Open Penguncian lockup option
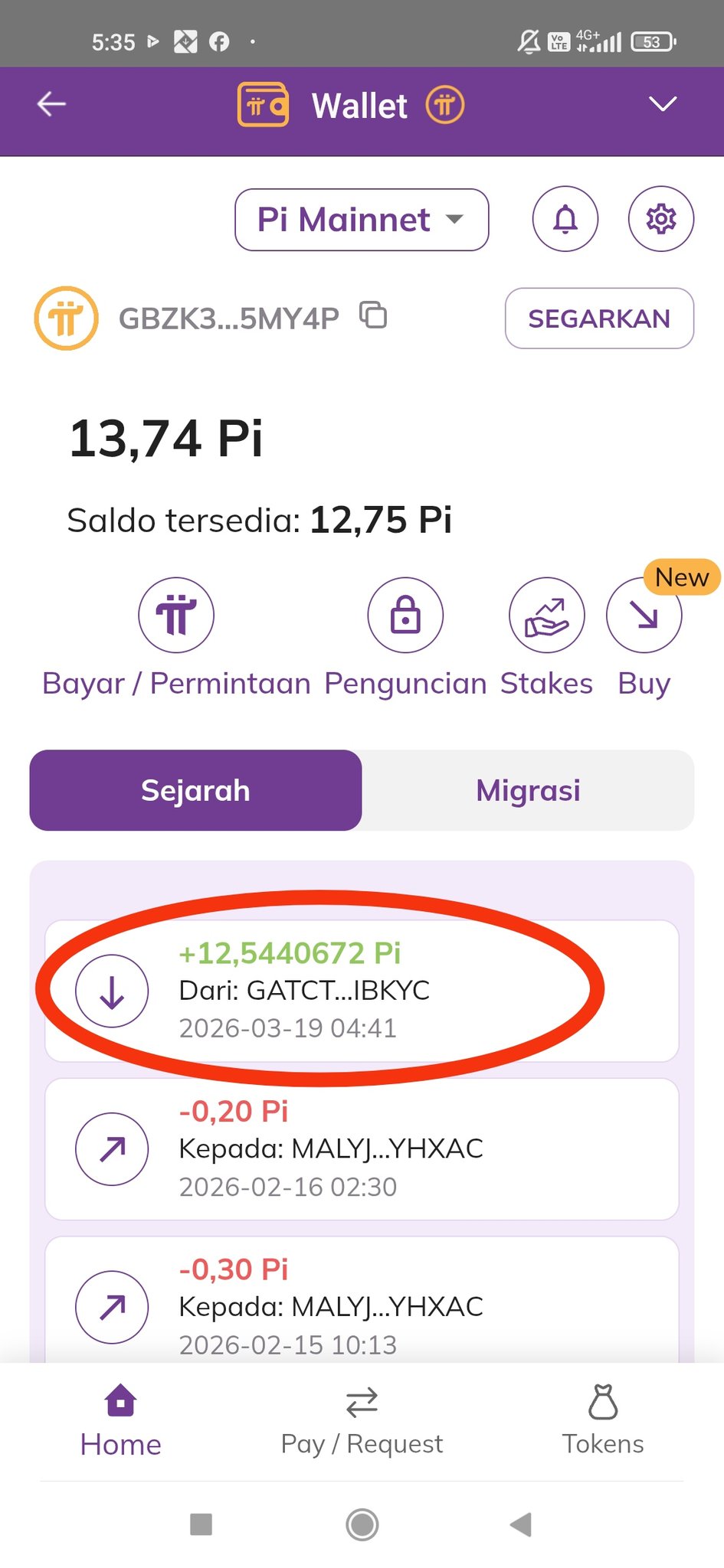The image size is (724, 1568). [405, 616]
